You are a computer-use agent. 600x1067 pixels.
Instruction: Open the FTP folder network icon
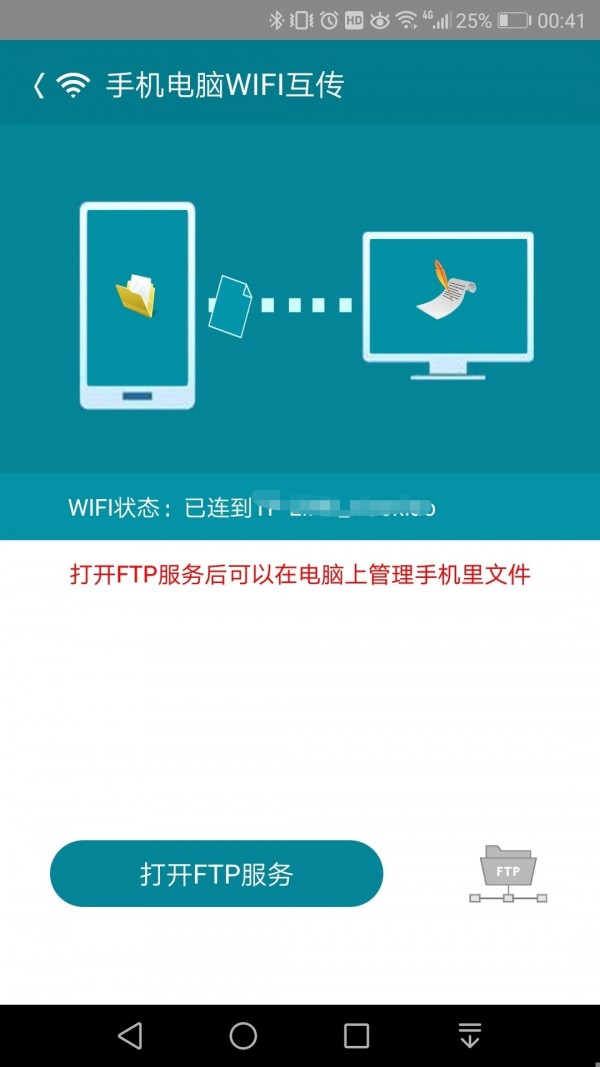pos(508,875)
